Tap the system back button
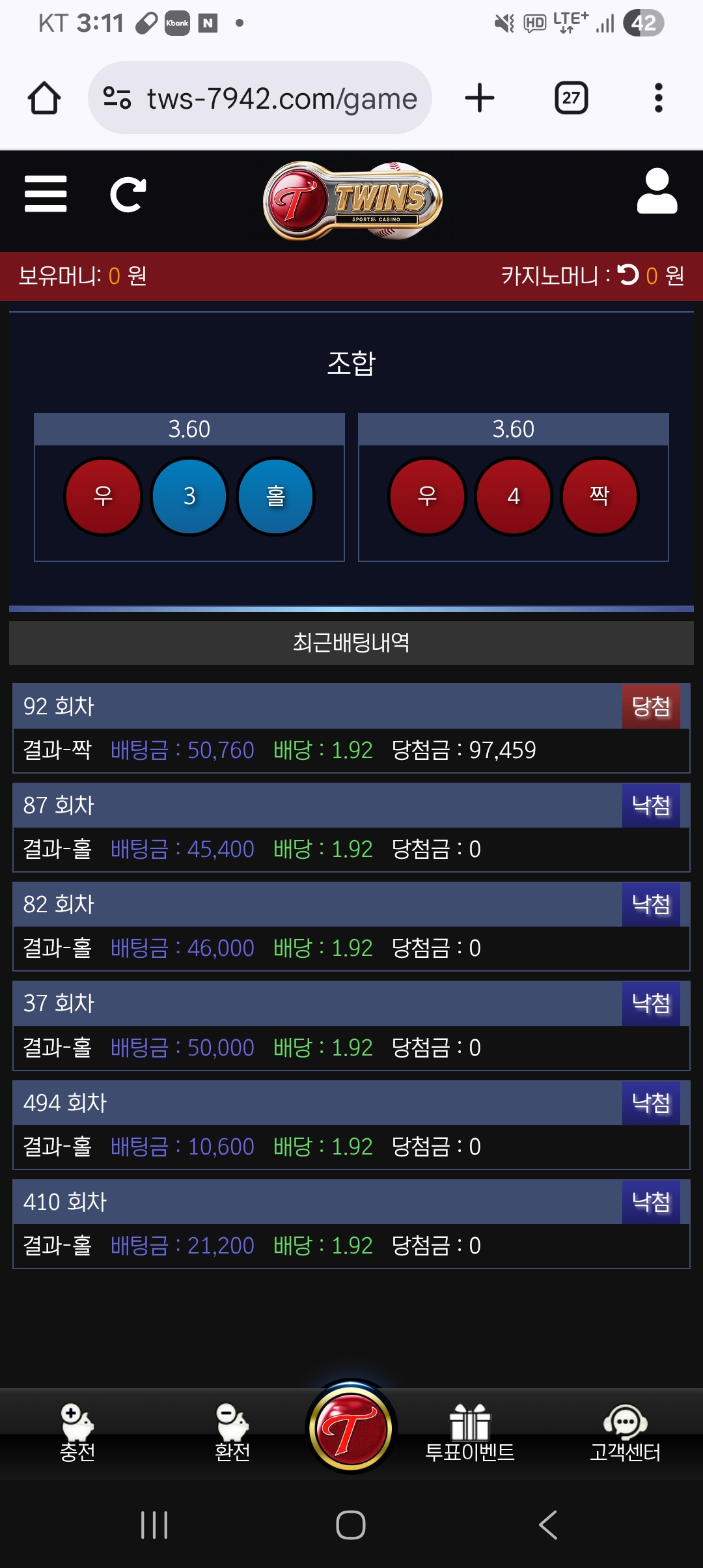 coord(548,1525)
